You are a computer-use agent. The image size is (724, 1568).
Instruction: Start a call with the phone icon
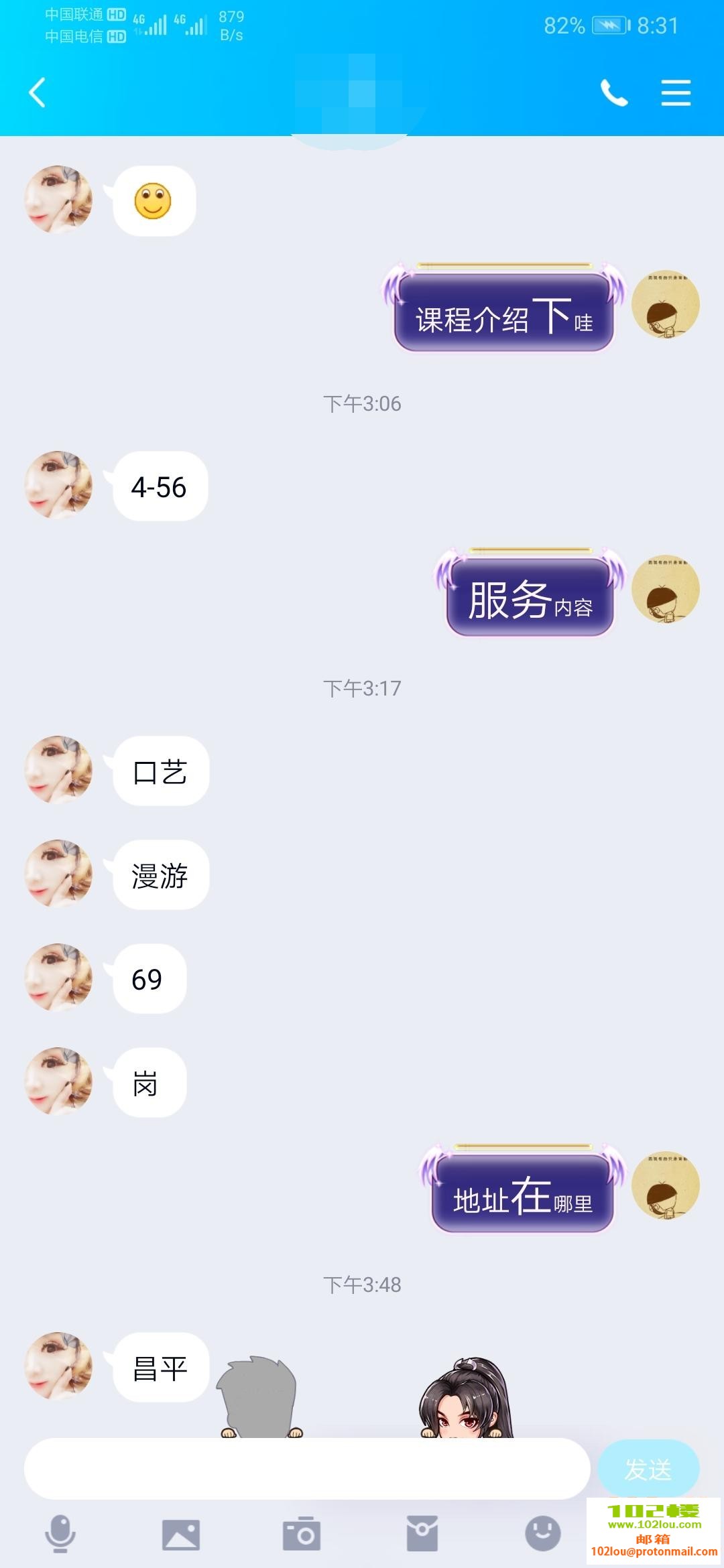coord(614,94)
